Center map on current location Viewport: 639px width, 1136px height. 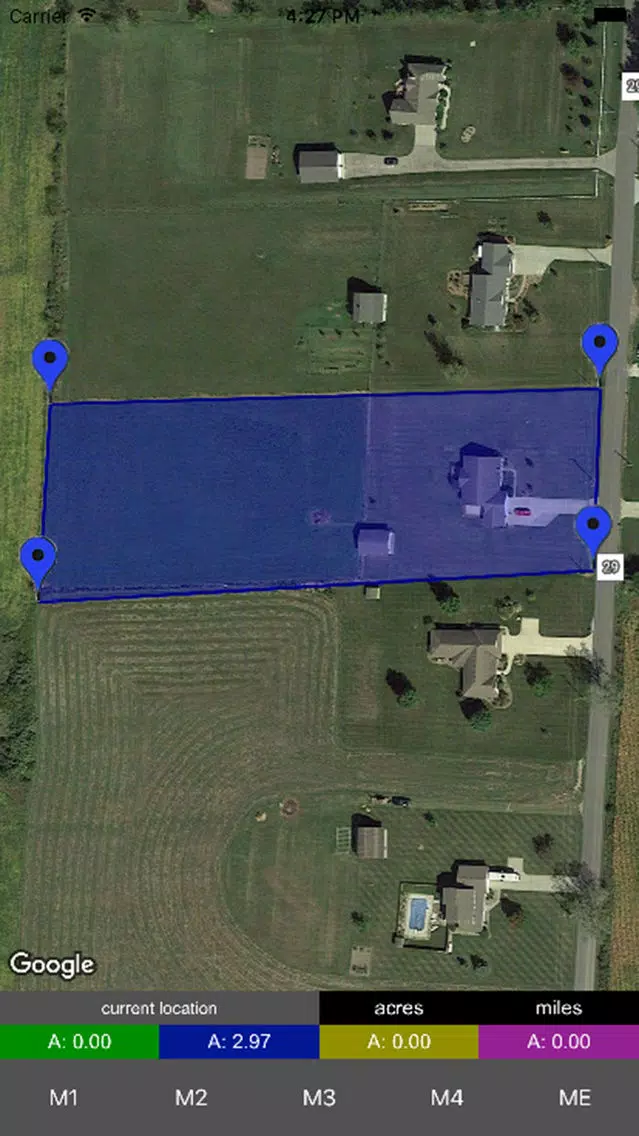[x=159, y=1008]
